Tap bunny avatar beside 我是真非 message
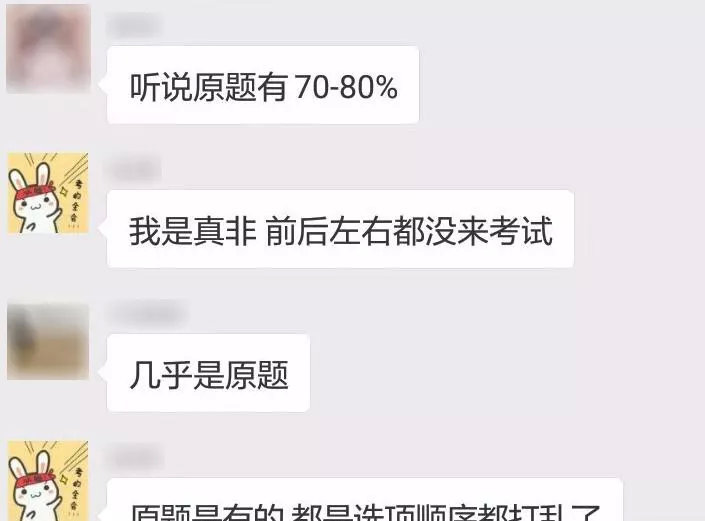 [48, 193]
